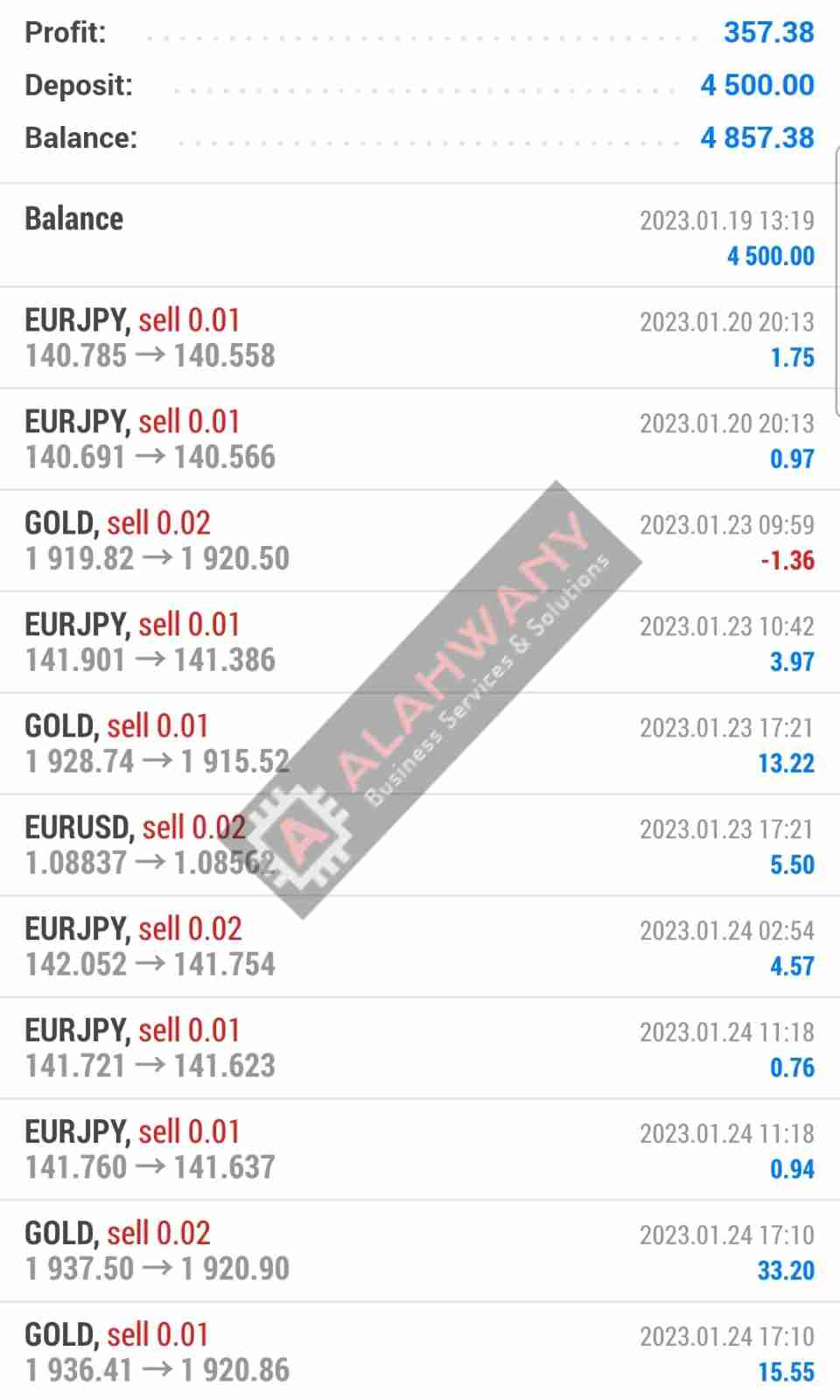The height and width of the screenshot is (1400, 840).
Task: Expand the EURJPY trade with profit 0.94
Action: pos(420,1150)
